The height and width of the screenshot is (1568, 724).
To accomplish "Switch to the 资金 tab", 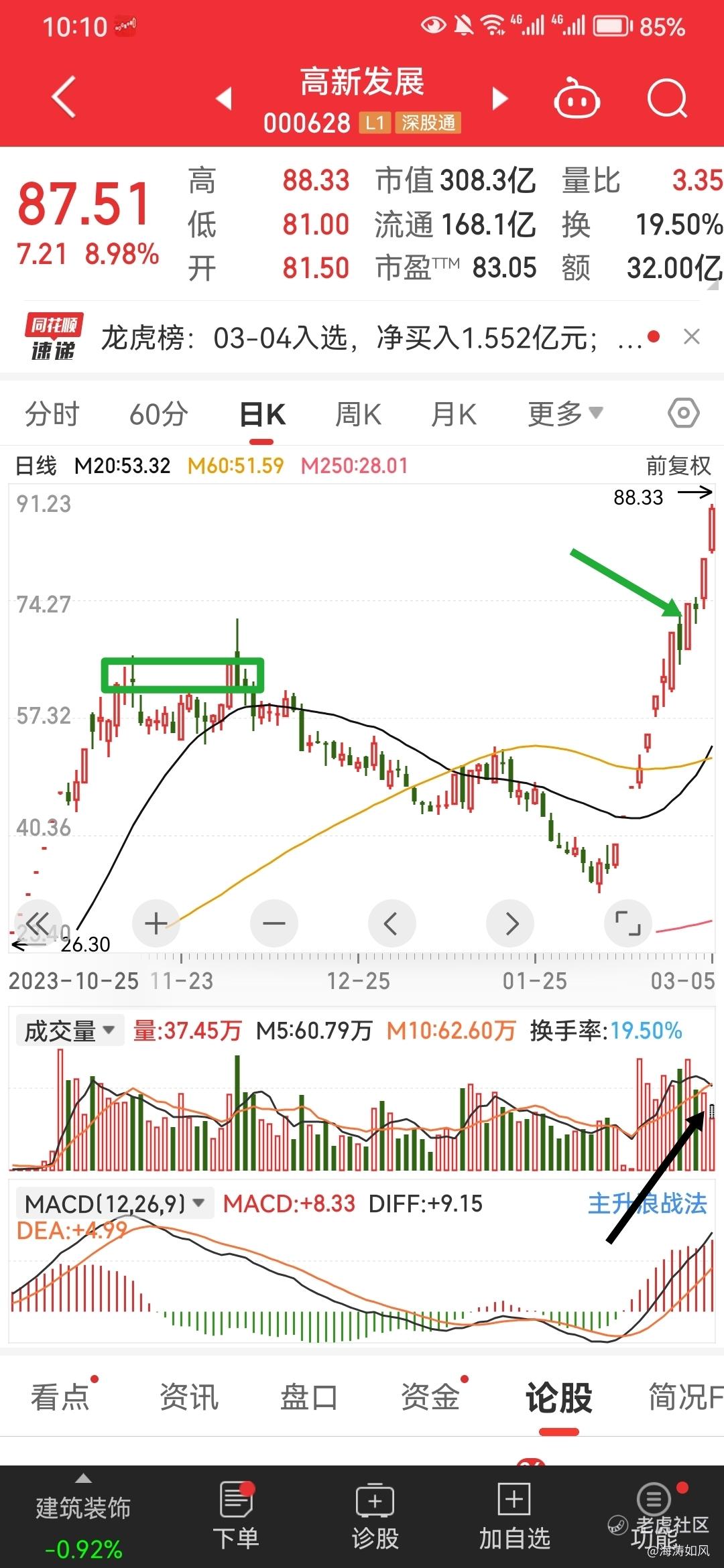I will pos(430,1398).
